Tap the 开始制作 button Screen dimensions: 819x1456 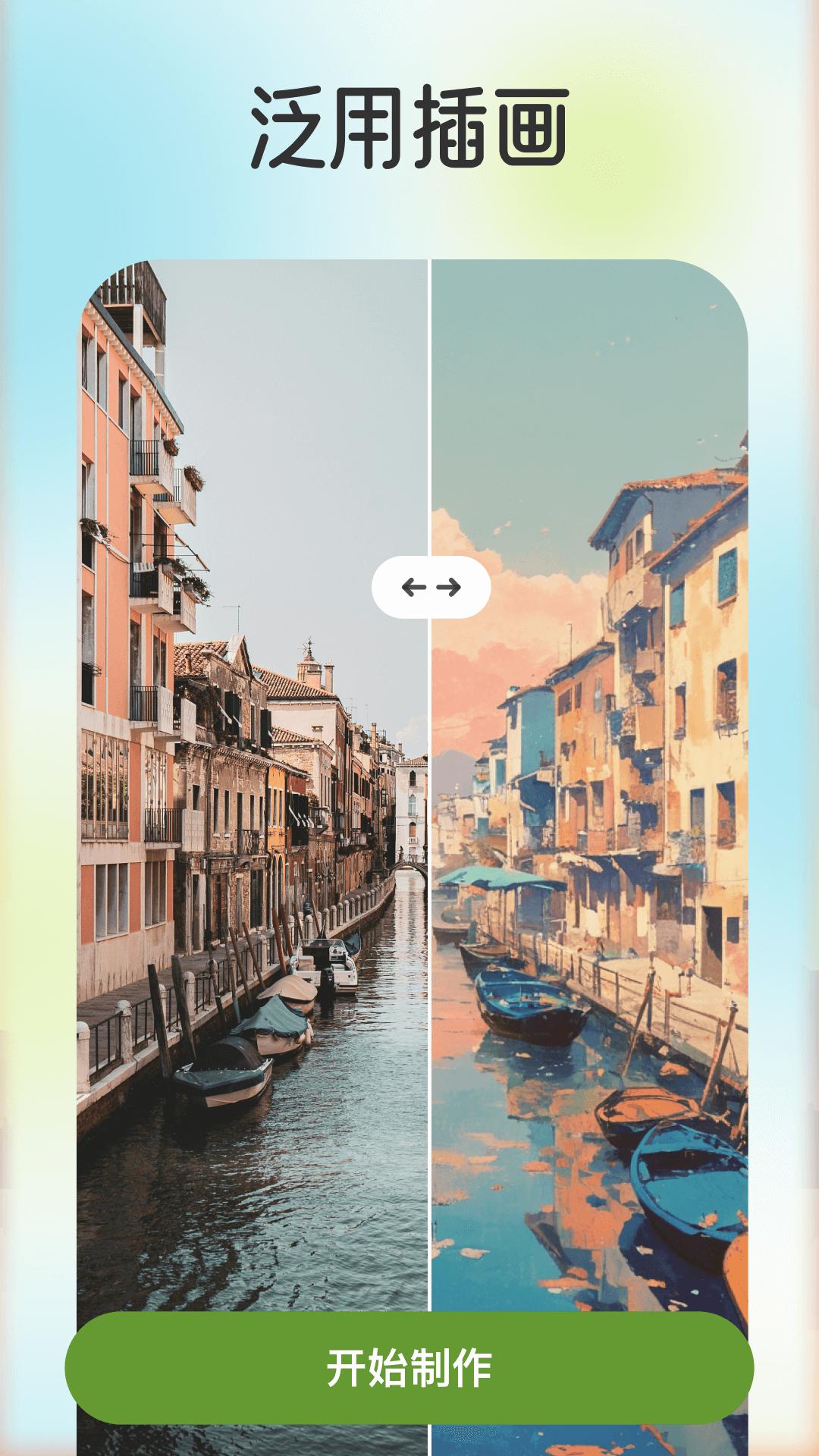(409, 1367)
